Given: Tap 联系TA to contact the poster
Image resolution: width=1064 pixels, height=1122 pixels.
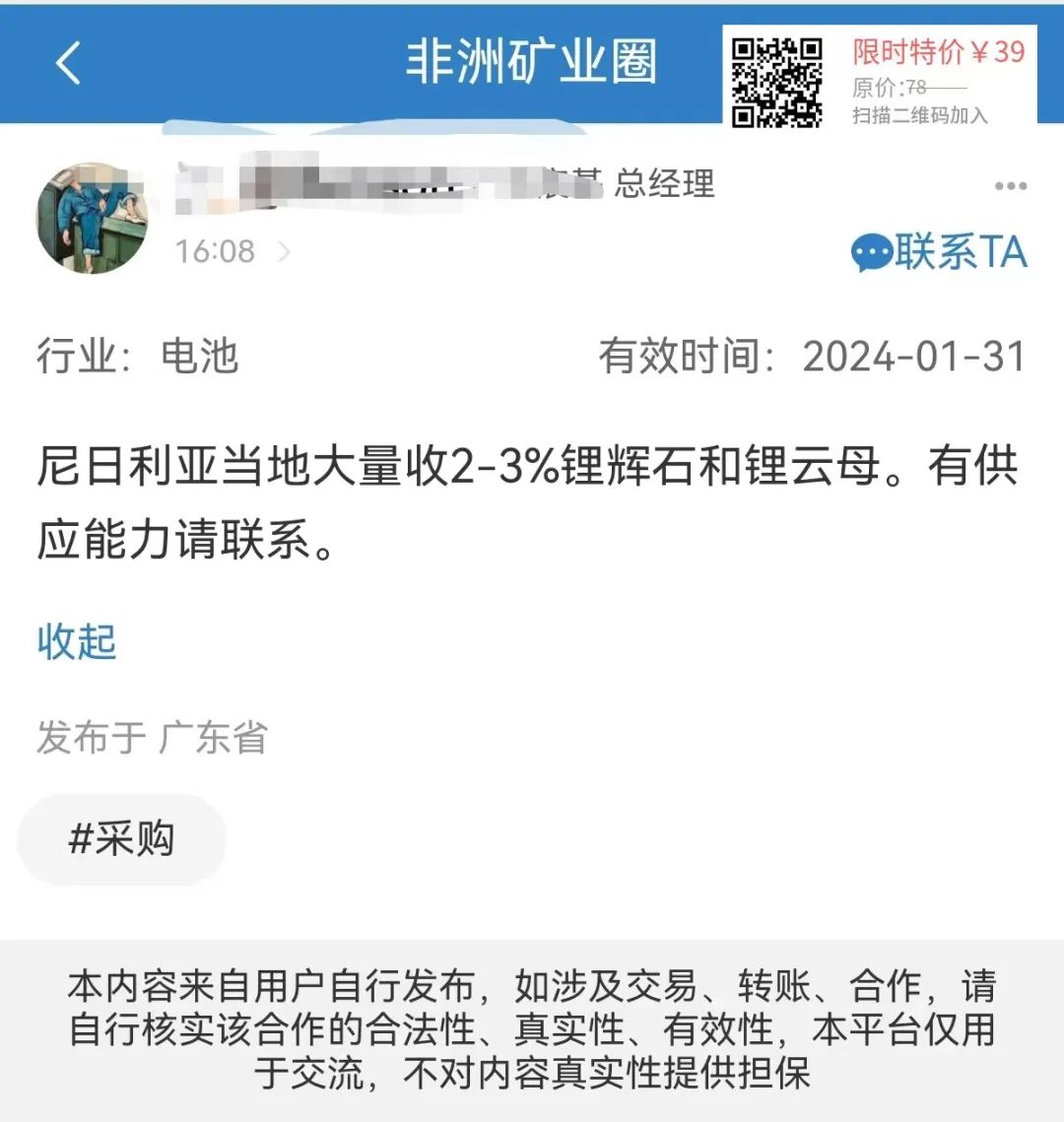Looking at the screenshot, I should point(940,252).
